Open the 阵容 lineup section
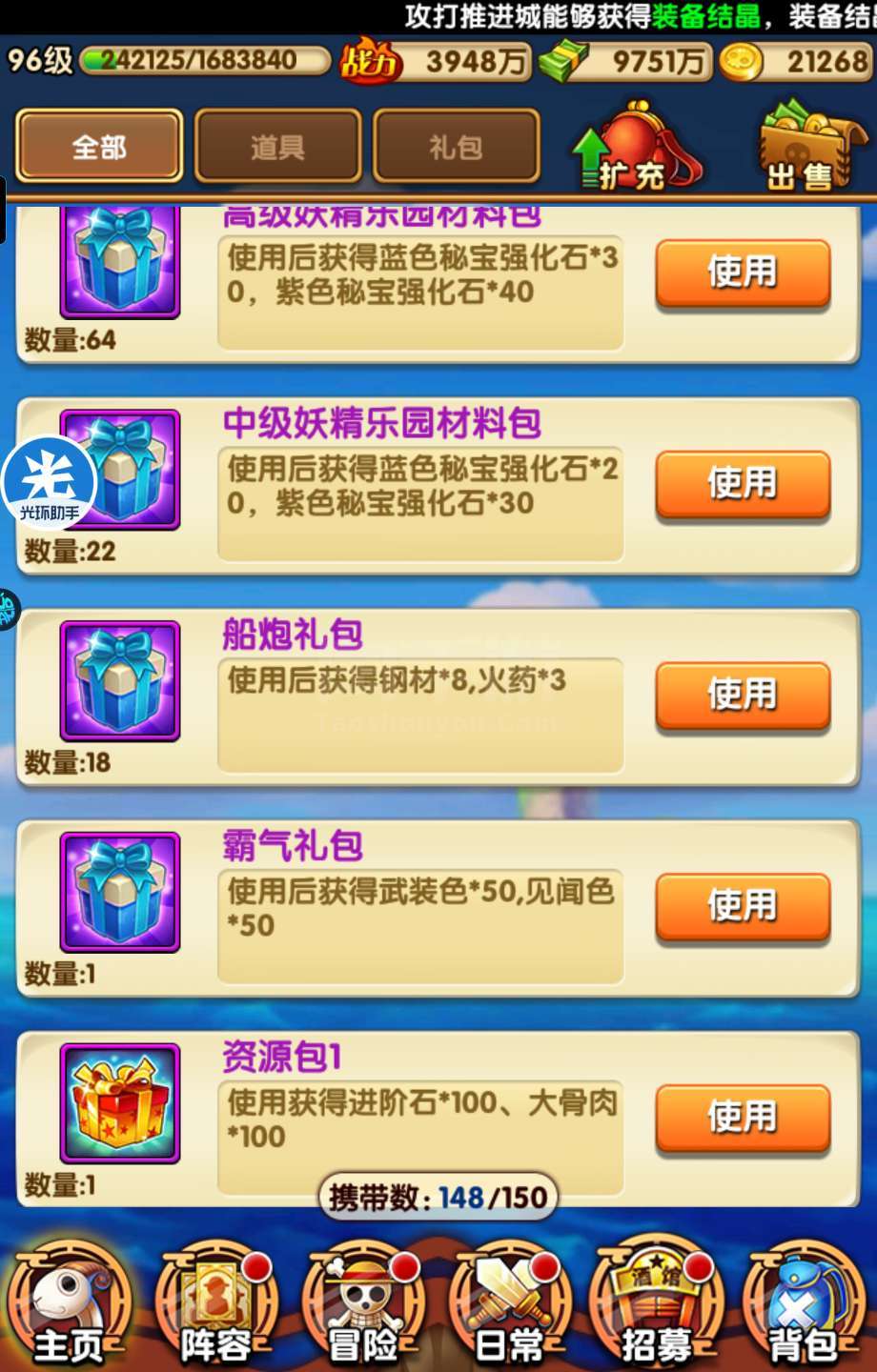877x1372 pixels. tap(216, 1307)
